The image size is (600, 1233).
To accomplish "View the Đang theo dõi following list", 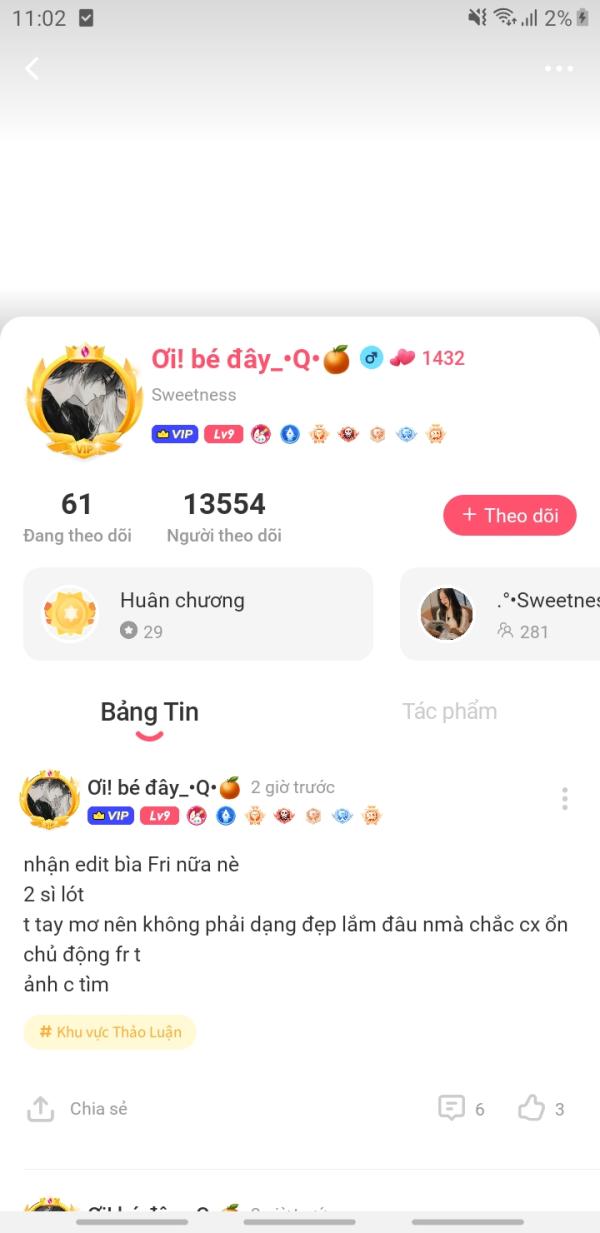I will click(77, 517).
